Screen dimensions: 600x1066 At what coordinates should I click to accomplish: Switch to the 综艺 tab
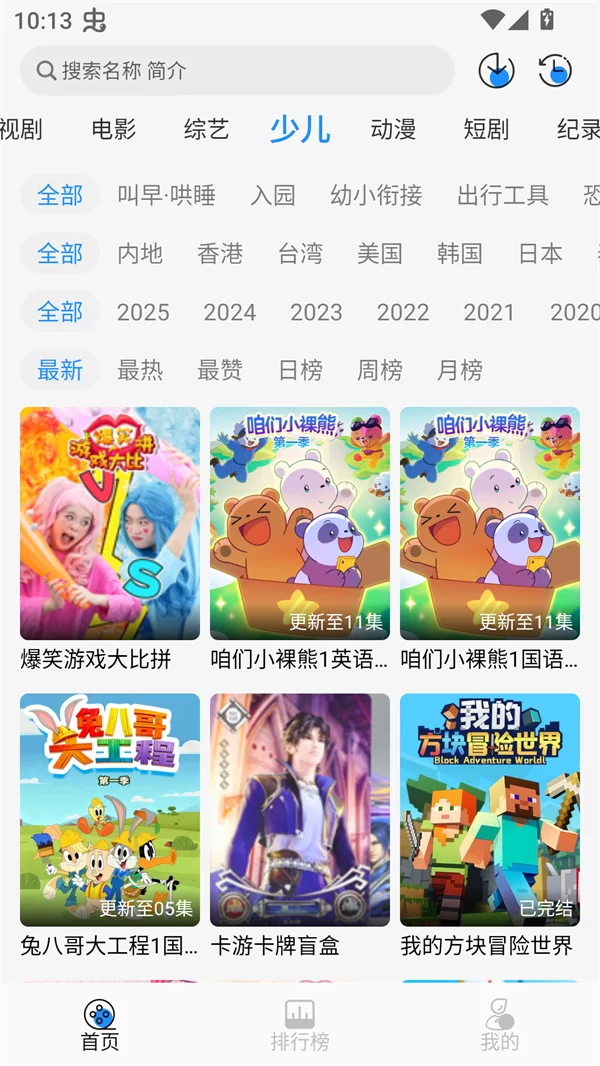coord(206,129)
